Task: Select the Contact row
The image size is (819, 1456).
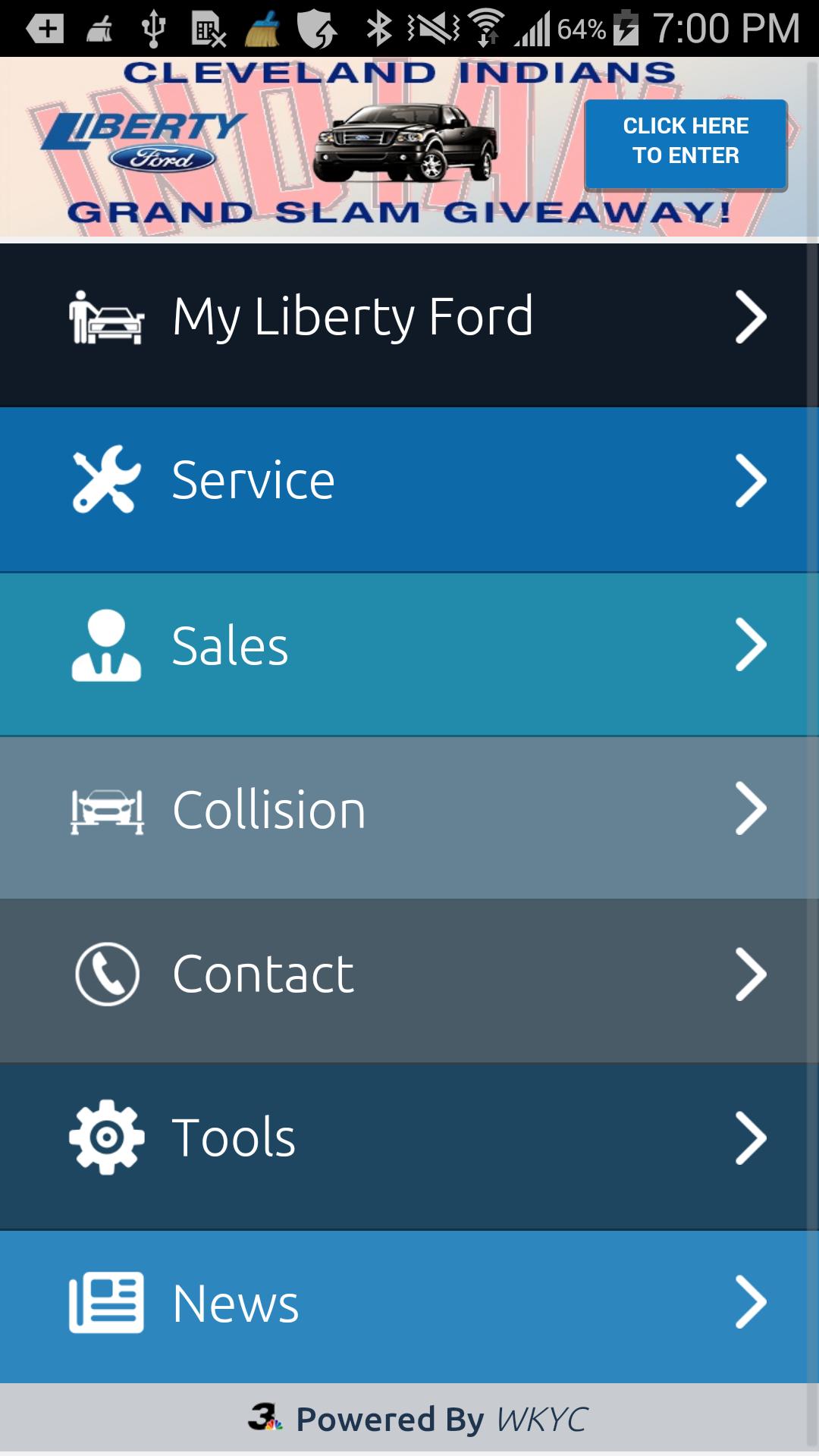Action: coord(409,974)
